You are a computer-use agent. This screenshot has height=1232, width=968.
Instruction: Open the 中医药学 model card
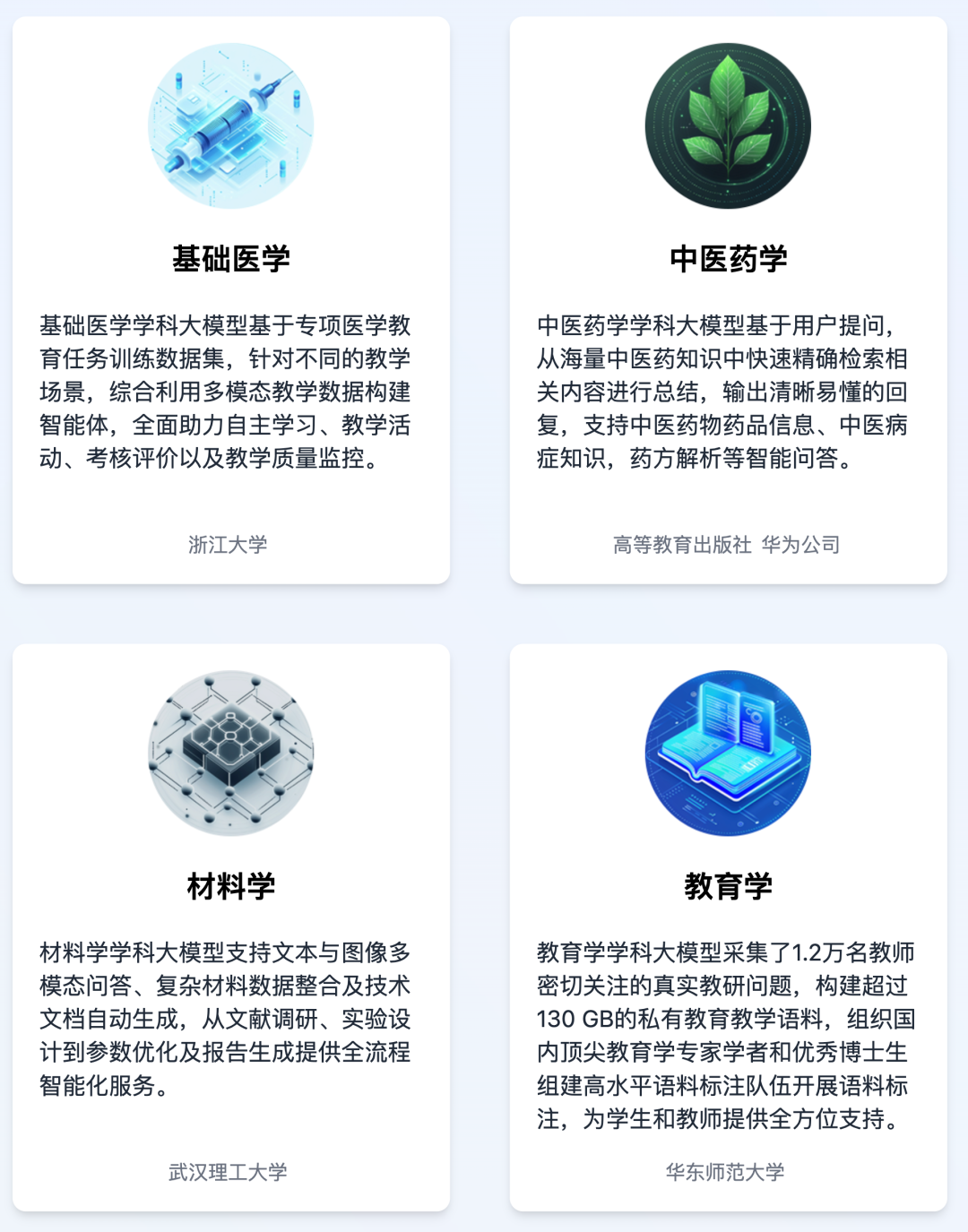[728, 259]
